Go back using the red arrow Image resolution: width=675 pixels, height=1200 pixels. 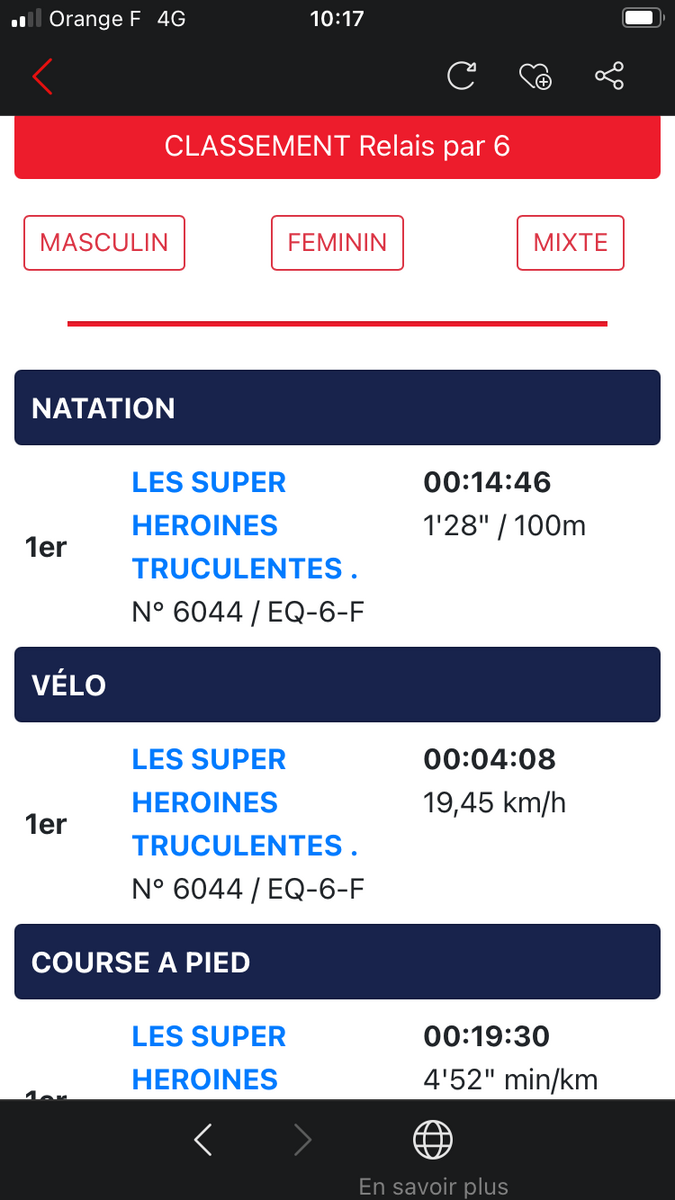[42, 77]
